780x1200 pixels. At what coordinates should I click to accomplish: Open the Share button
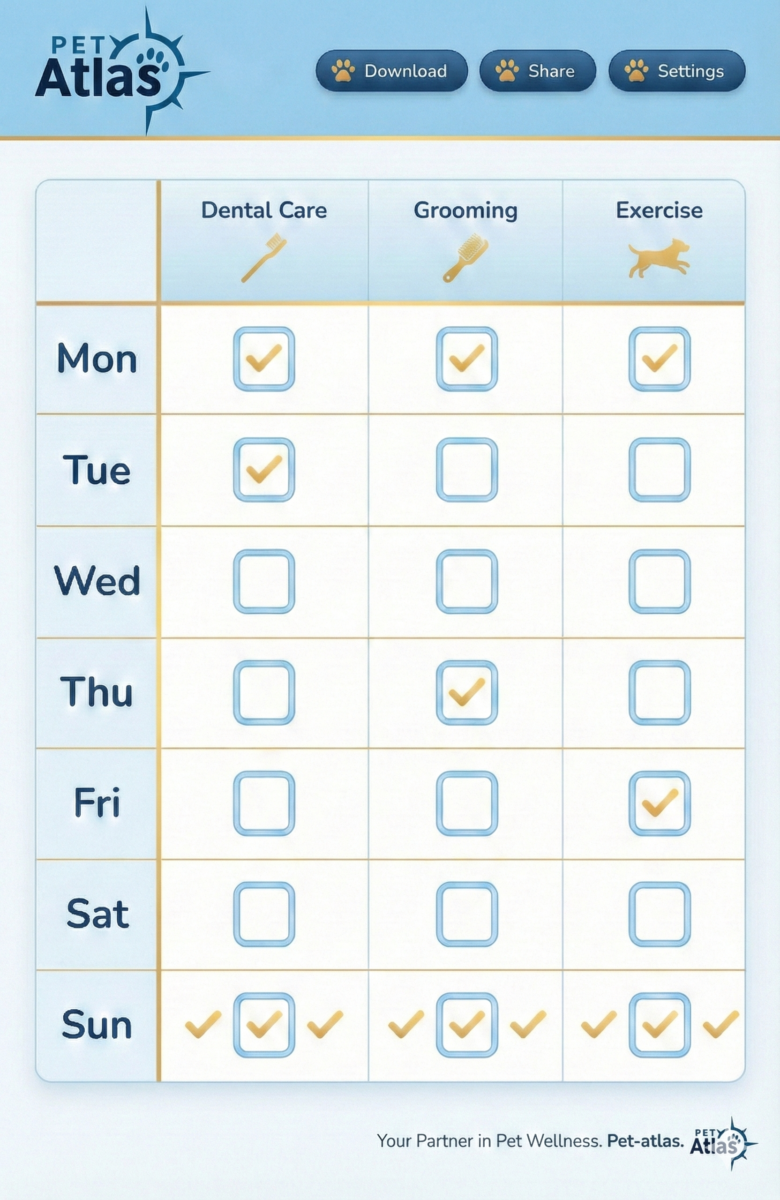(538, 70)
